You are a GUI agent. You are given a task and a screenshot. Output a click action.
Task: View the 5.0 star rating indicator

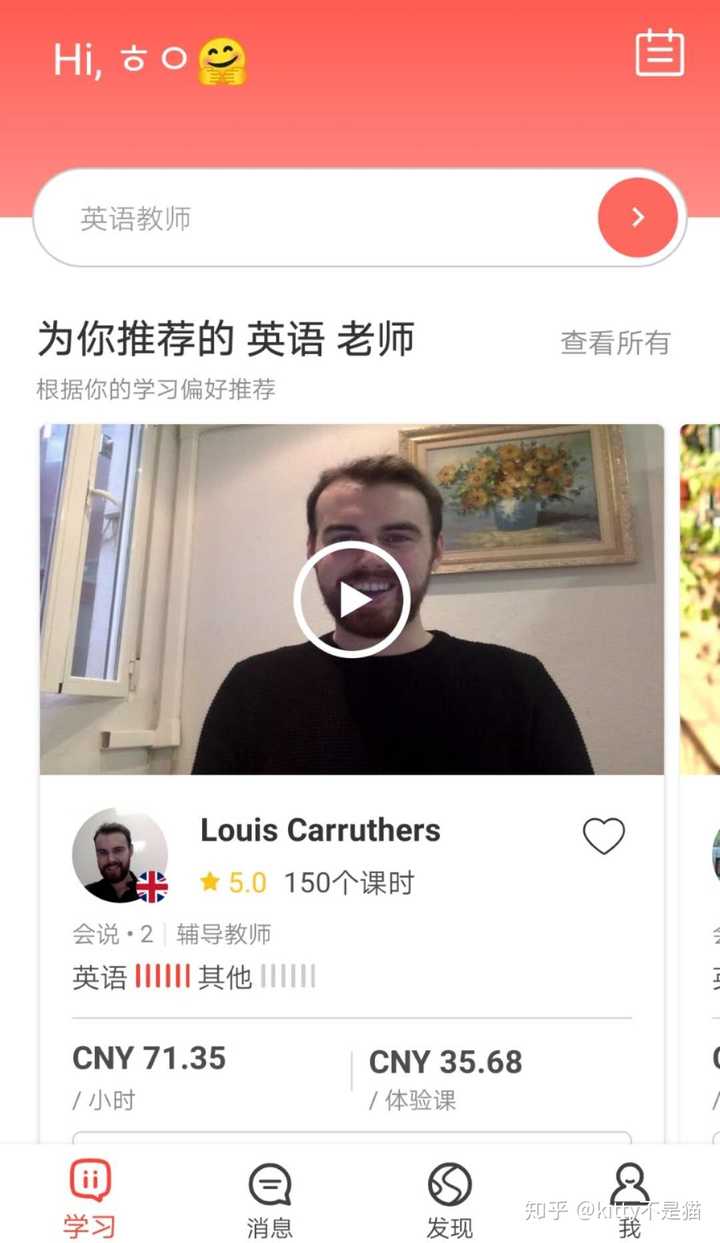coord(233,883)
